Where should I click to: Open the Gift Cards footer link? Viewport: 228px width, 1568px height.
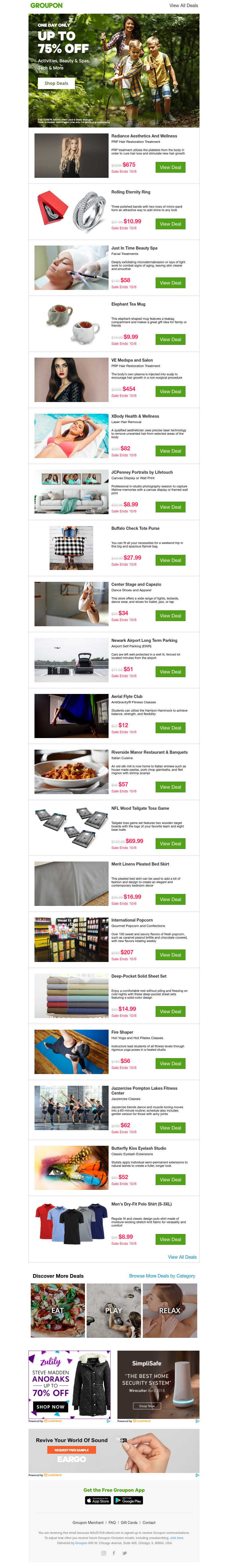tap(129, 1522)
